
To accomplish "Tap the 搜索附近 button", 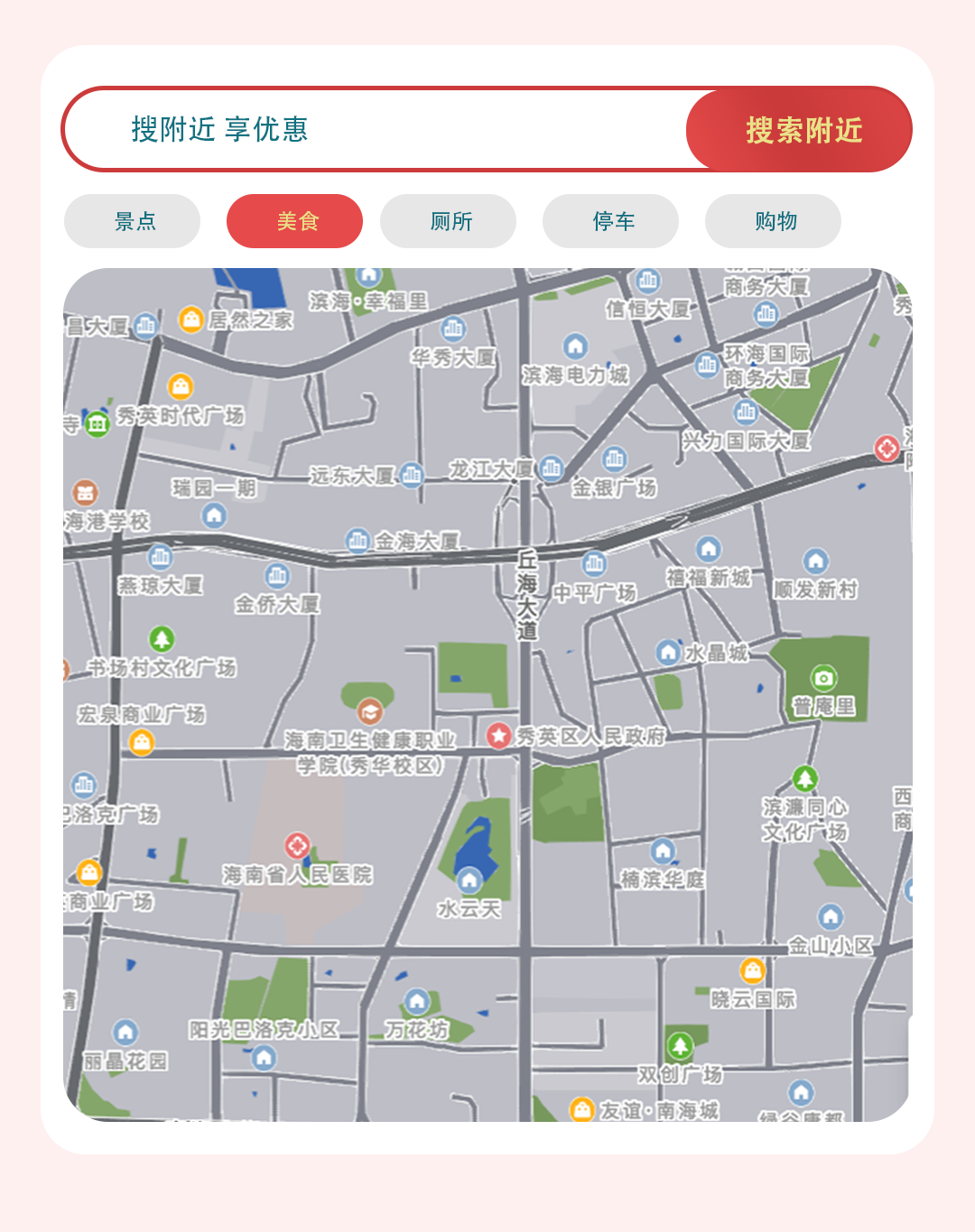I will (x=801, y=130).
